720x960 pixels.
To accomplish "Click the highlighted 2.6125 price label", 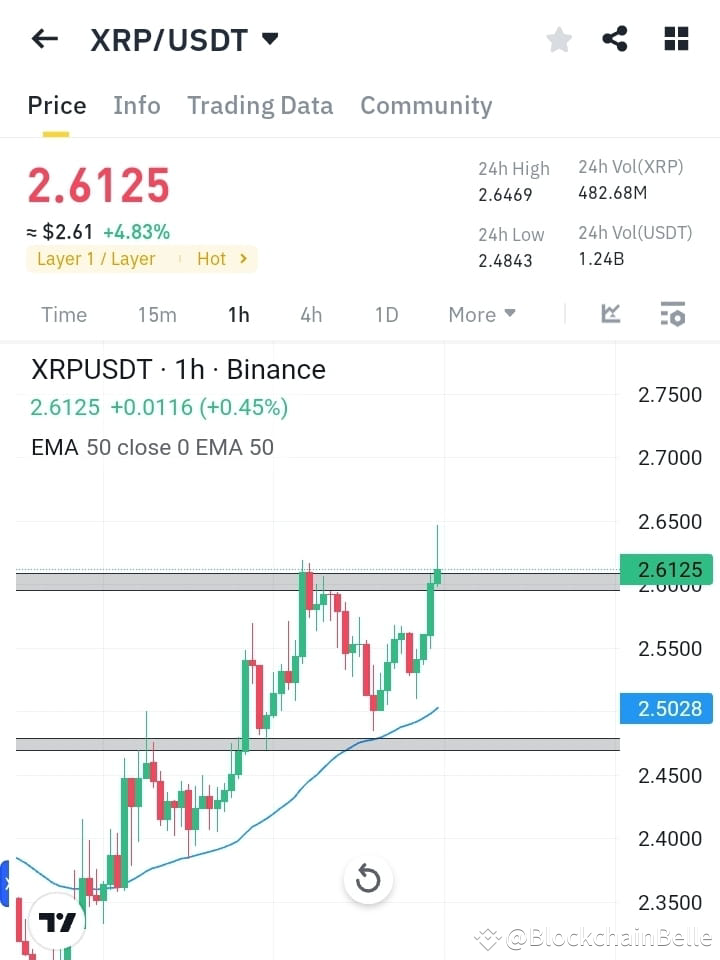I will pos(666,569).
